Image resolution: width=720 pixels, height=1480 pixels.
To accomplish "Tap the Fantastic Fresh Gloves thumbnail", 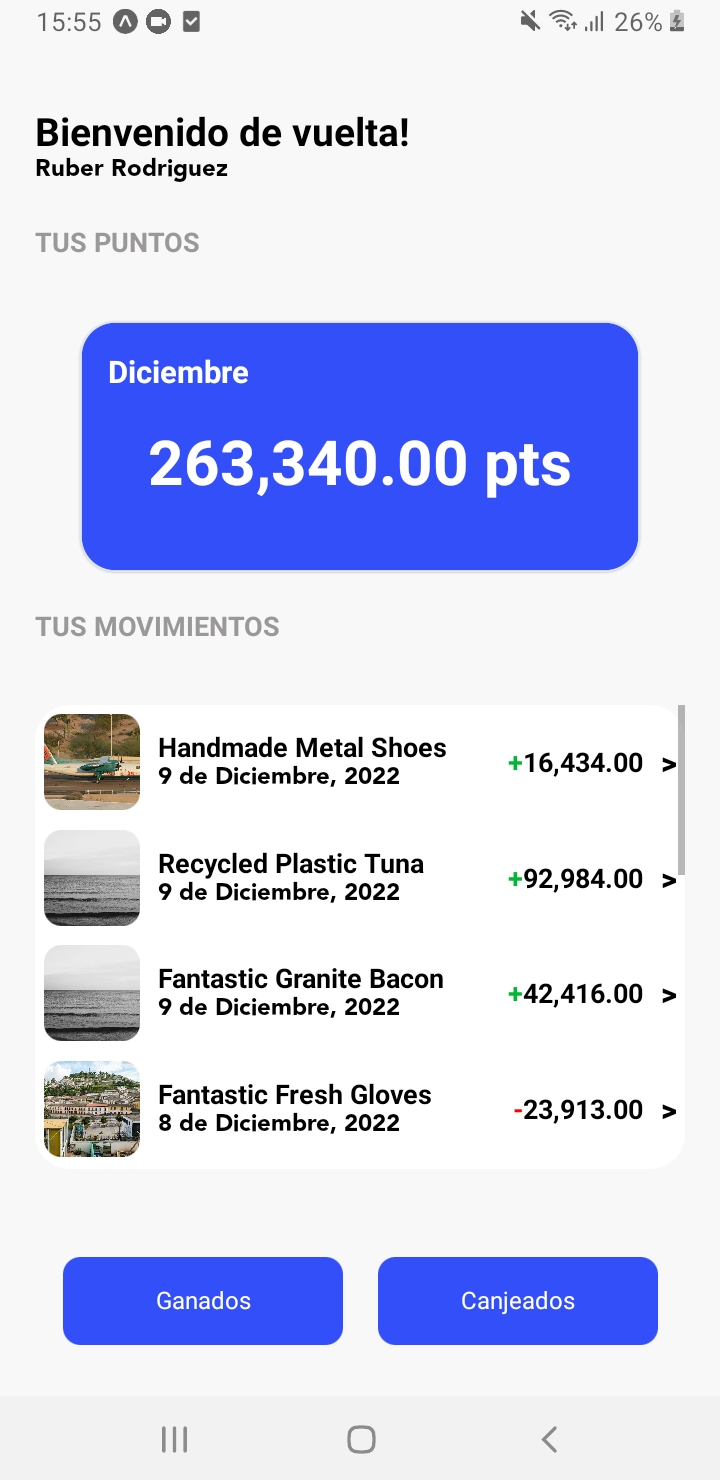I will (x=91, y=1109).
